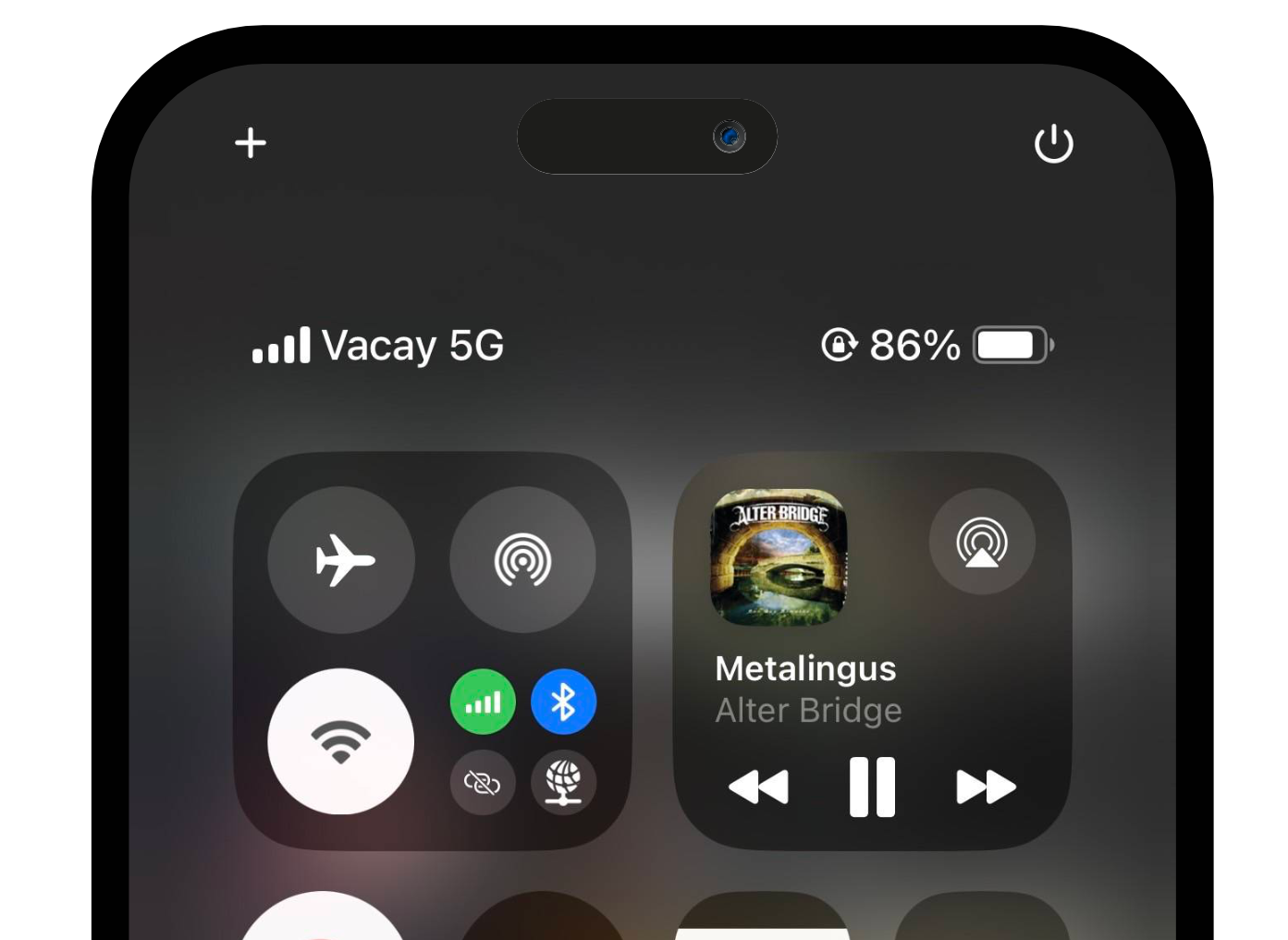Open AirPlay output options
The width and height of the screenshot is (1288, 940).
(x=982, y=542)
